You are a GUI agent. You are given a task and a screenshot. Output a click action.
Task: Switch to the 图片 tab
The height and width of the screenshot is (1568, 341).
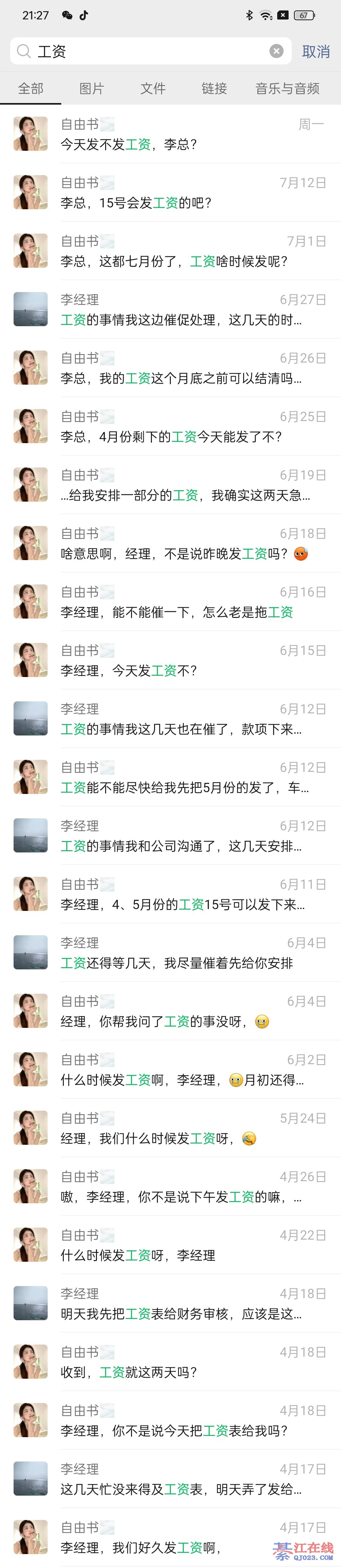(x=92, y=88)
